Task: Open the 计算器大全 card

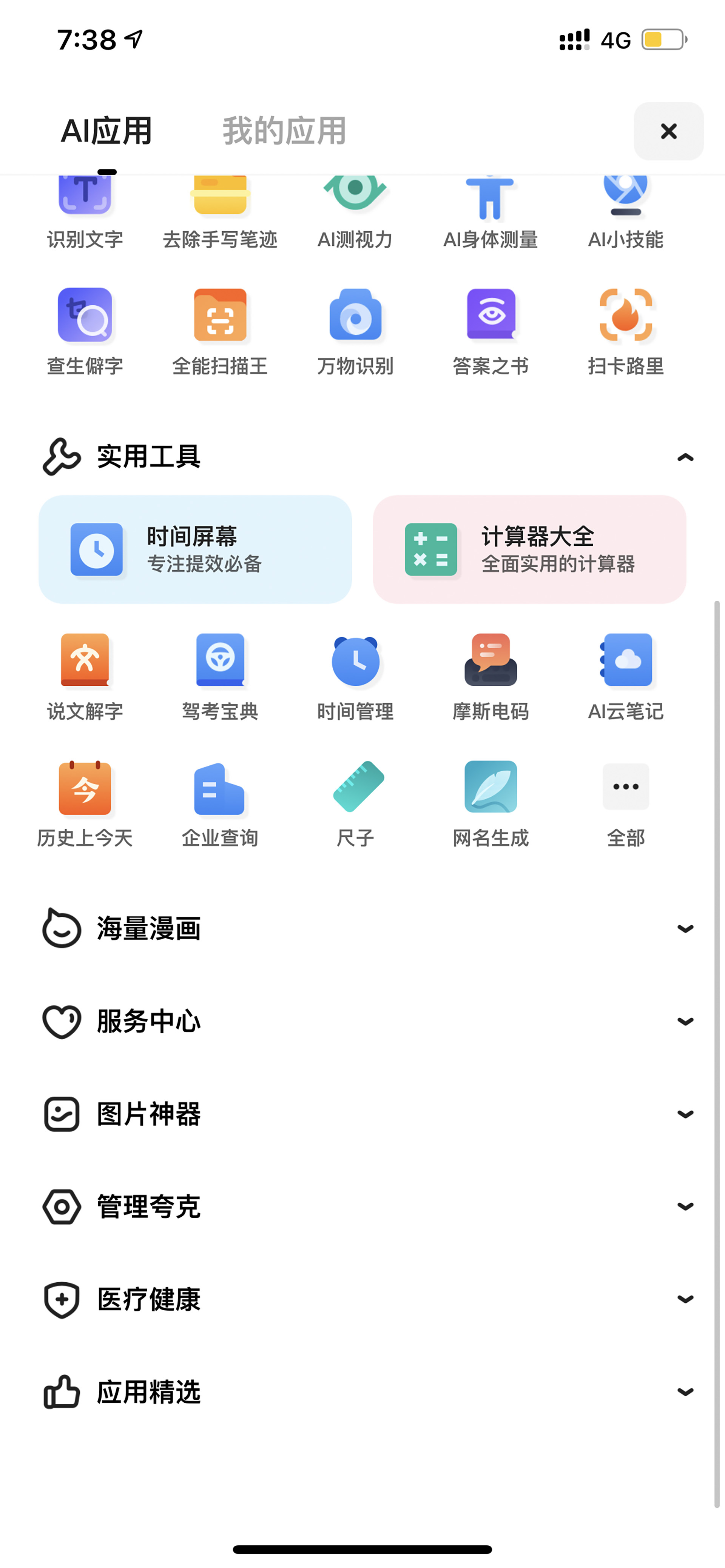Action: [529, 549]
